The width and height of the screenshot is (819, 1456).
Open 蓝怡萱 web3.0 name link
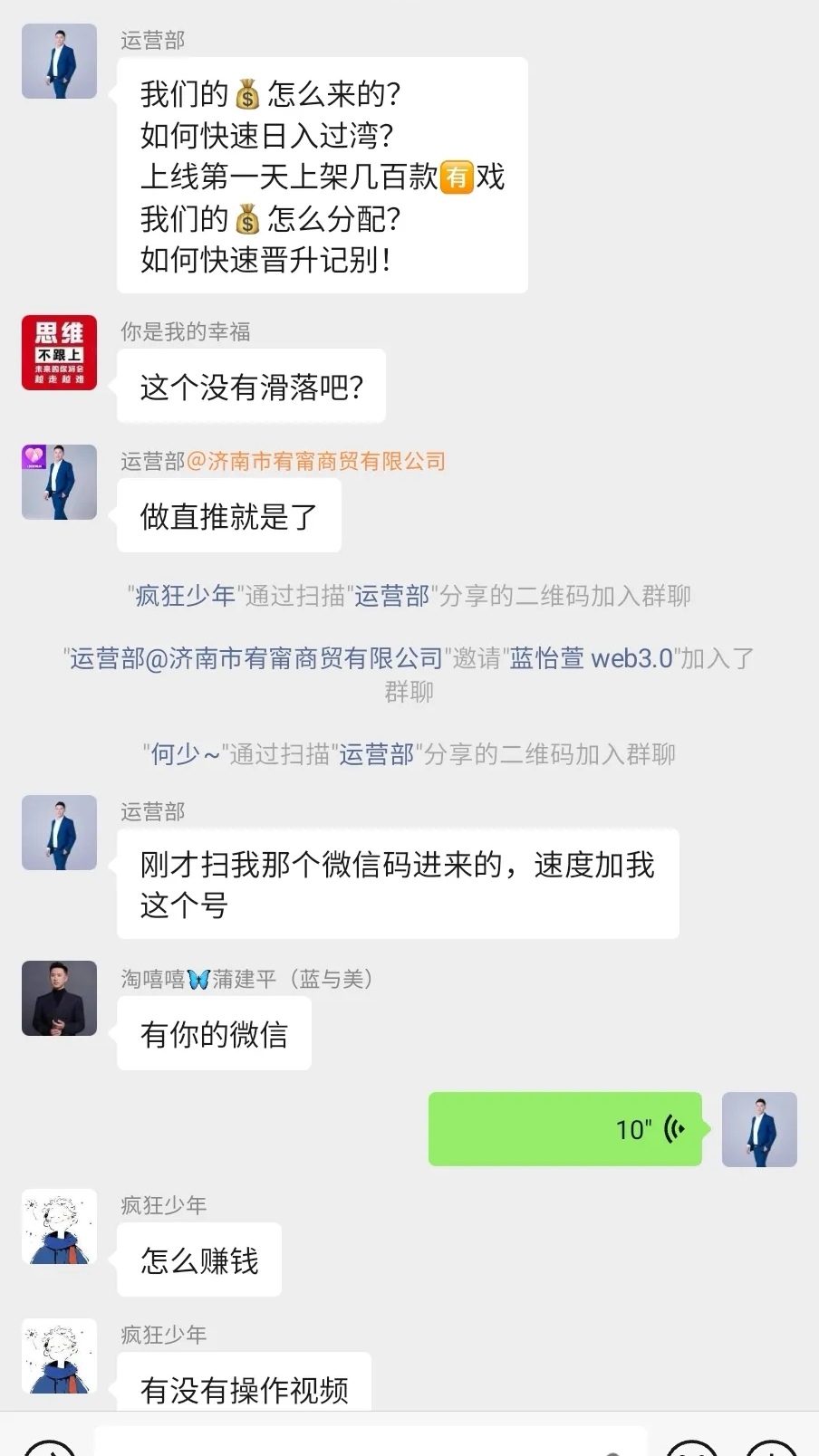point(591,658)
